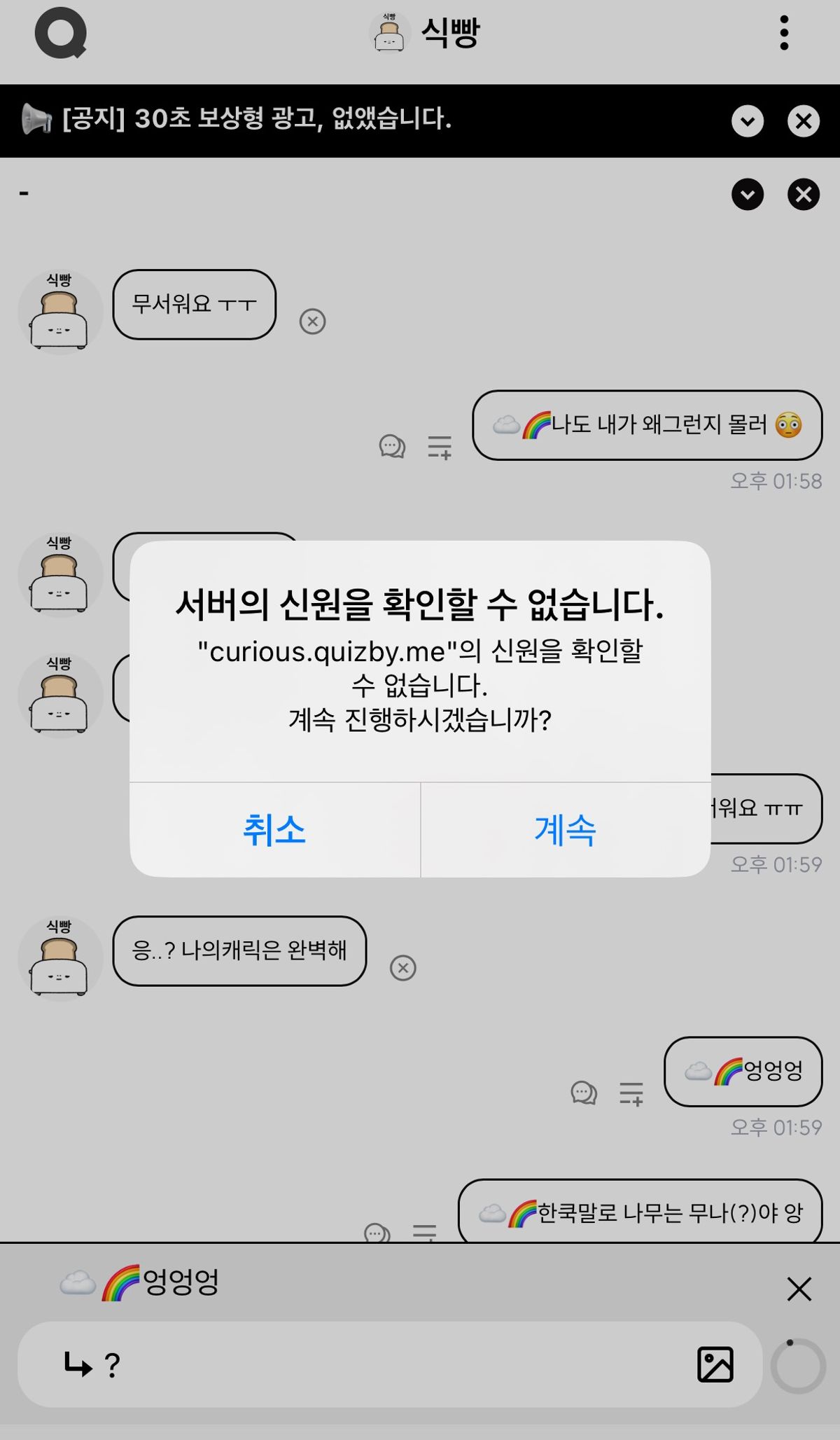
Task: Open add-to-list icon beside 엉엉엉 bubble
Action: [631, 1093]
